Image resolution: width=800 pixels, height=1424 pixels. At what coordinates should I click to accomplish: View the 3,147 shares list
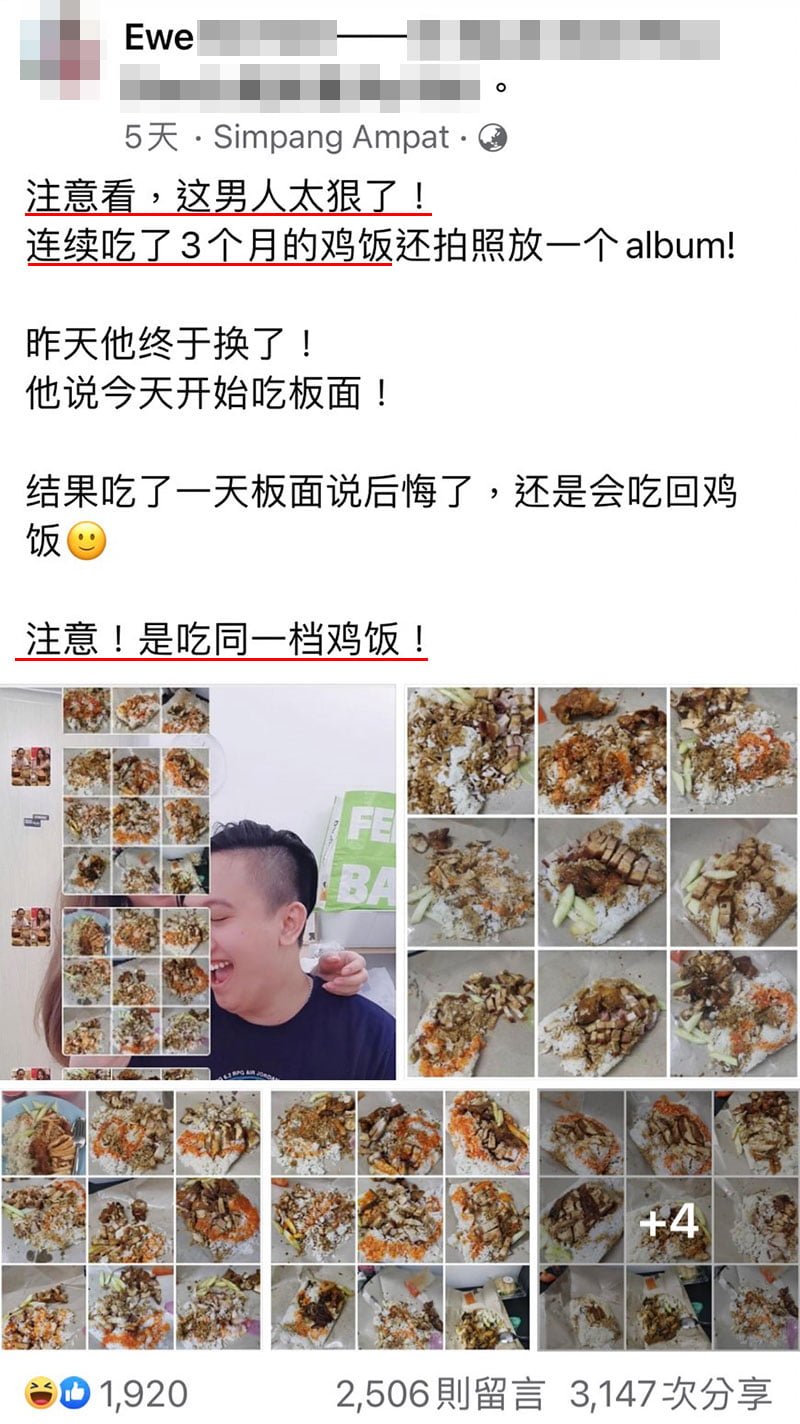[x=671, y=1393]
